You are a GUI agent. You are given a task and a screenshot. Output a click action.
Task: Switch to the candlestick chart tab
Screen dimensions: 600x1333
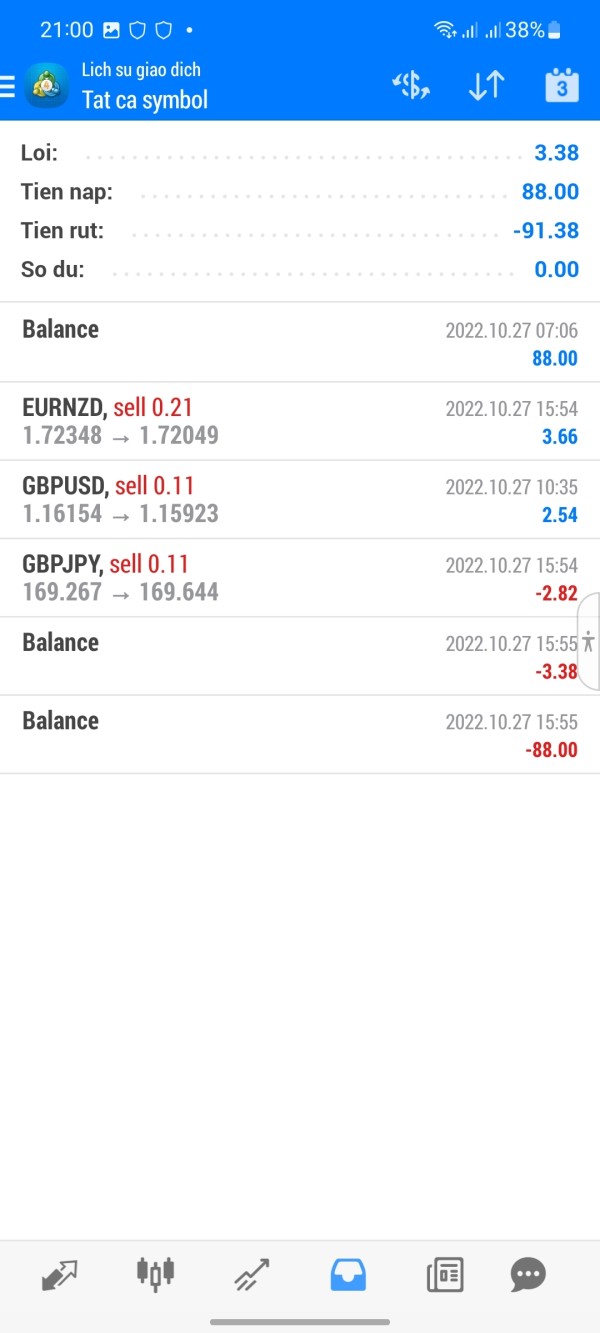[155, 1274]
